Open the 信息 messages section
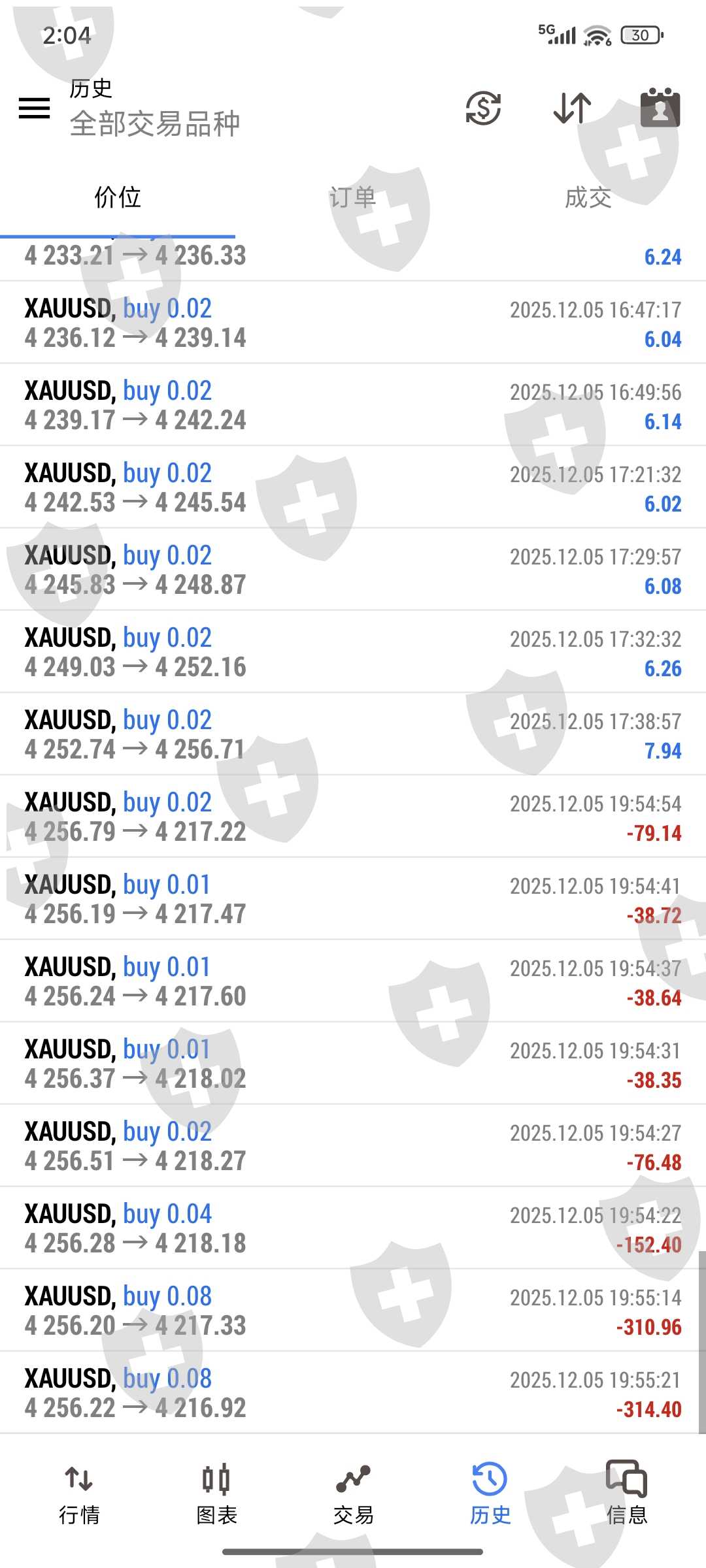Viewport: 706px width, 1568px height. pyautogui.click(x=626, y=1494)
